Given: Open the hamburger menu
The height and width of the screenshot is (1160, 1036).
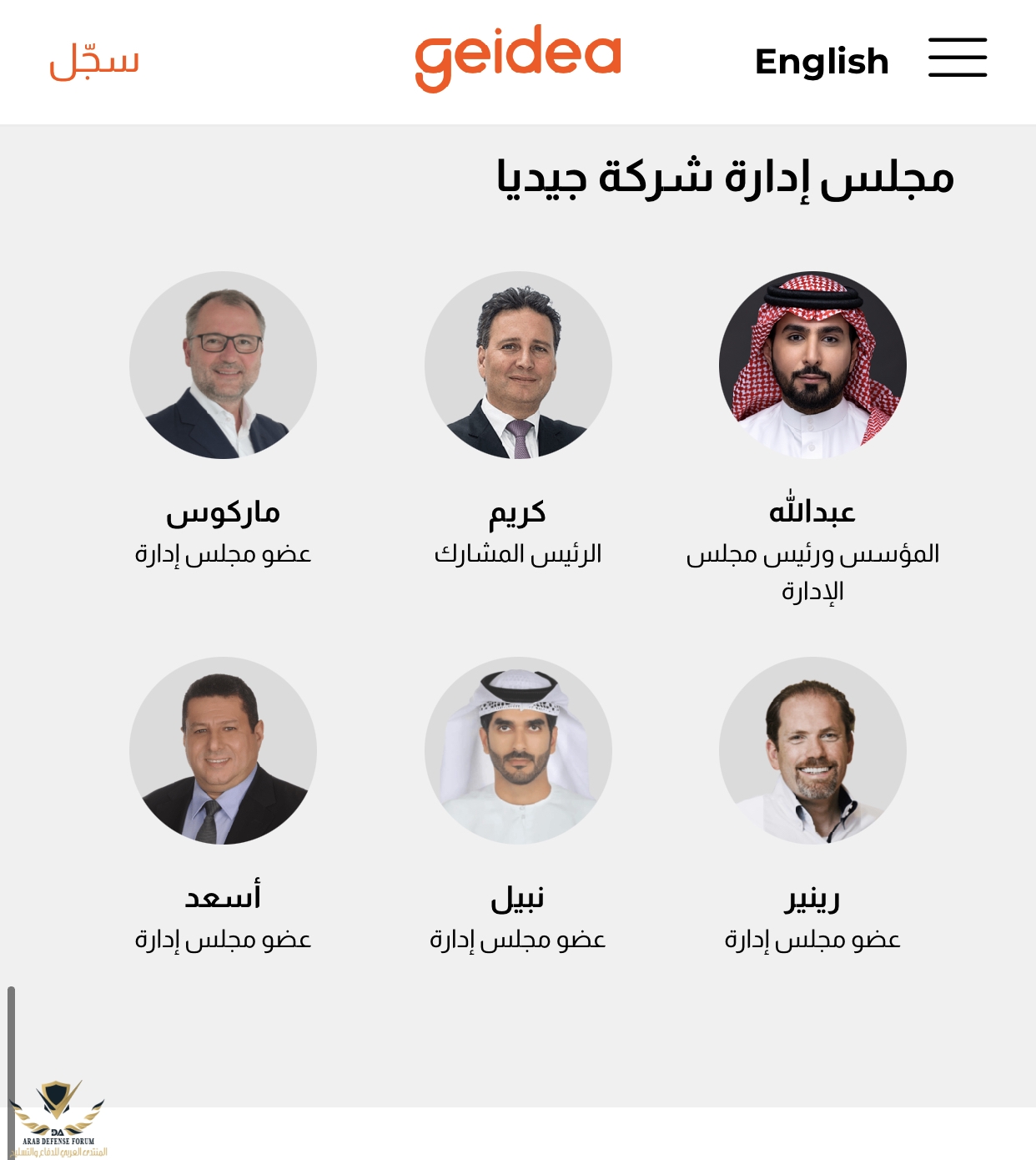Looking at the screenshot, I should click(x=958, y=58).
